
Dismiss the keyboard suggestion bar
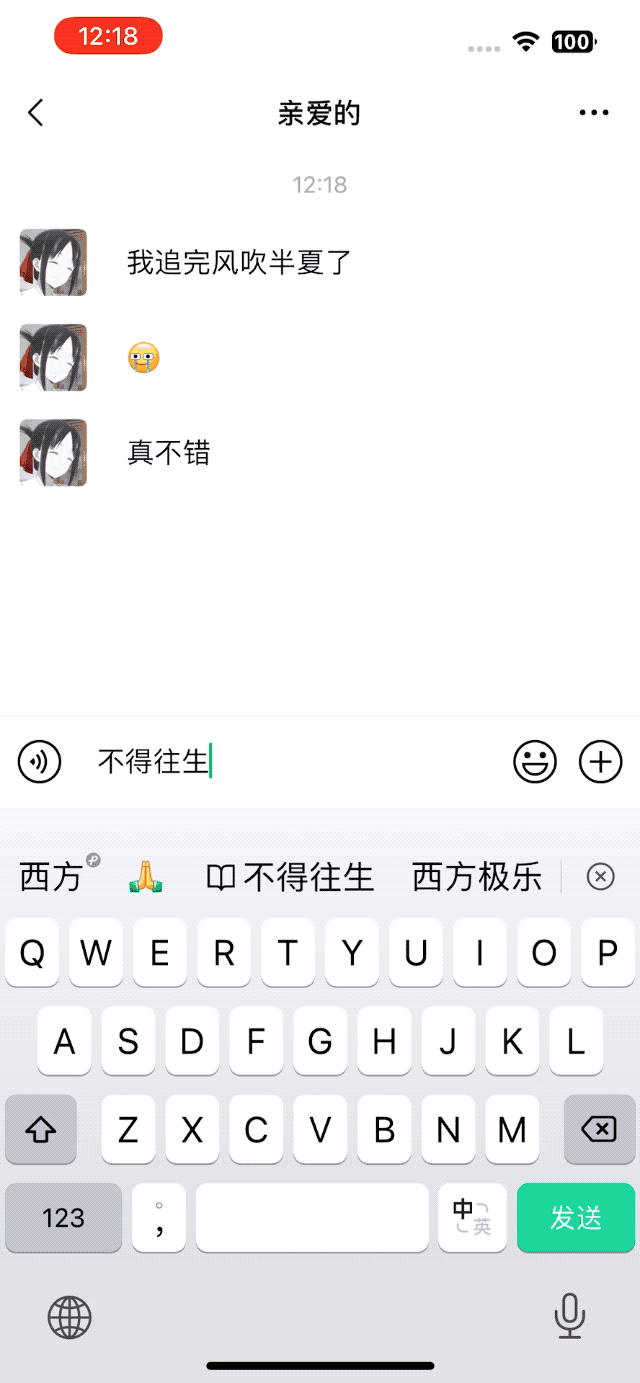point(600,878)
